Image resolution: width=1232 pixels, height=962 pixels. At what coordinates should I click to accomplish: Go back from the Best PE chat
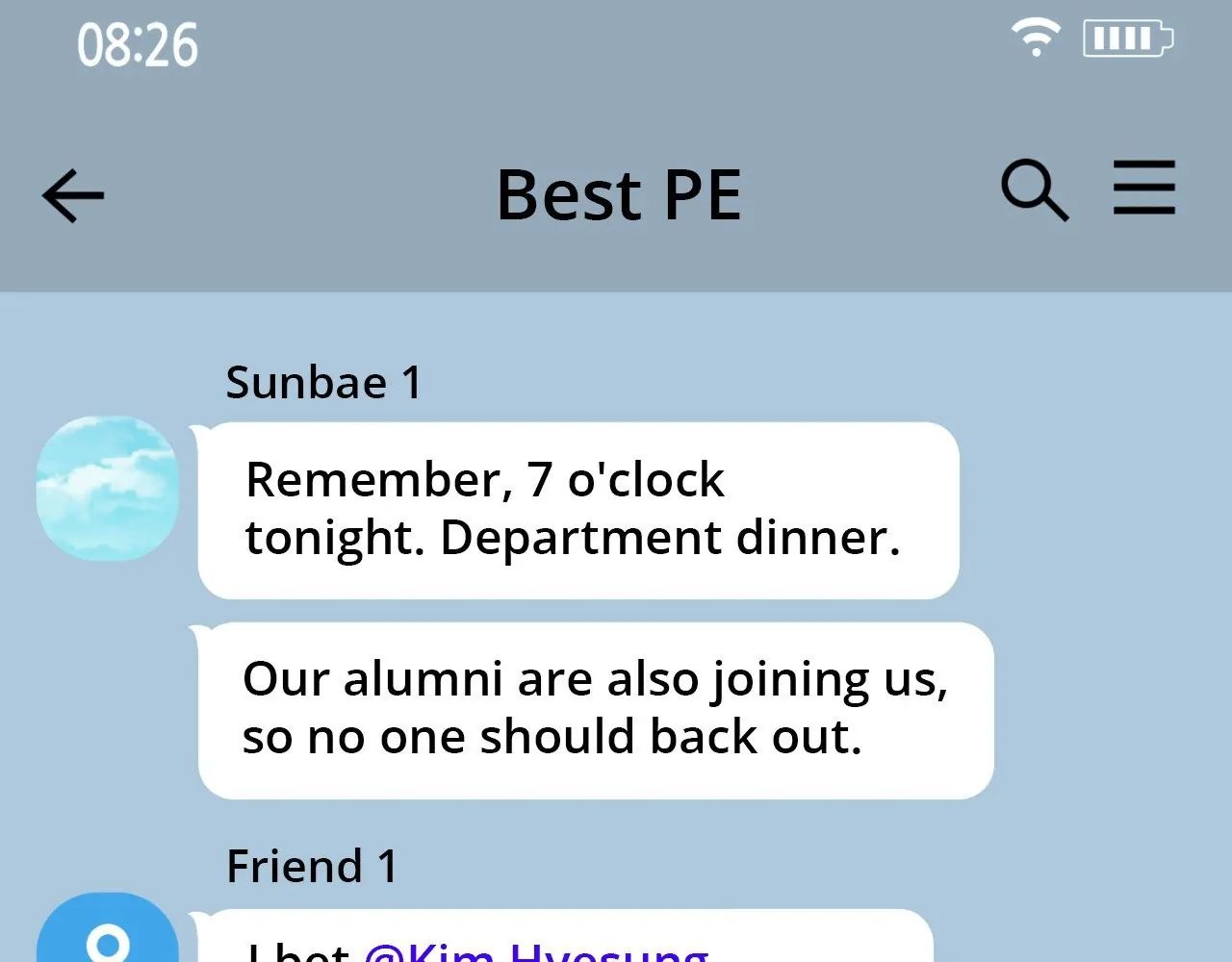click(73, 195)
